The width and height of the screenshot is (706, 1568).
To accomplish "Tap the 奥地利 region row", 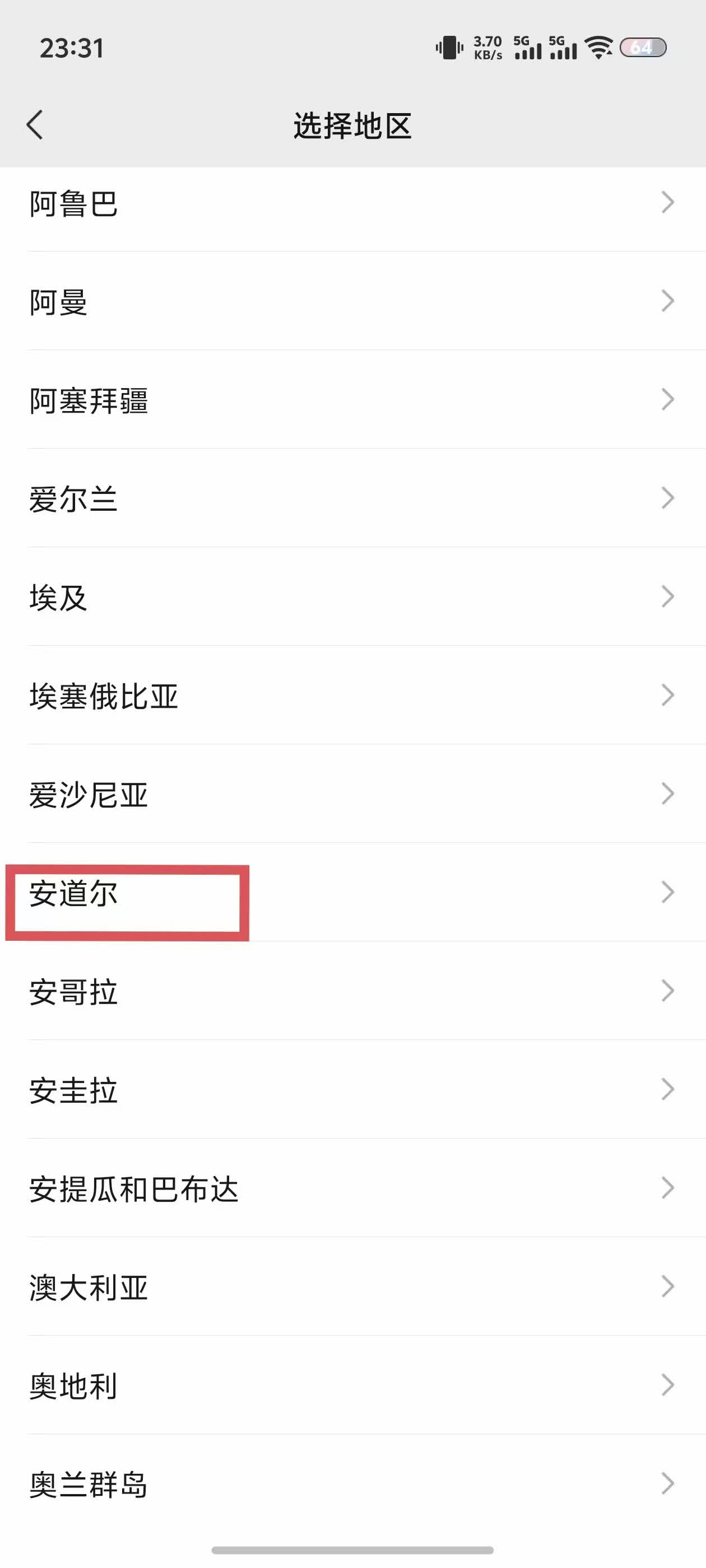I will (352, 1385).
